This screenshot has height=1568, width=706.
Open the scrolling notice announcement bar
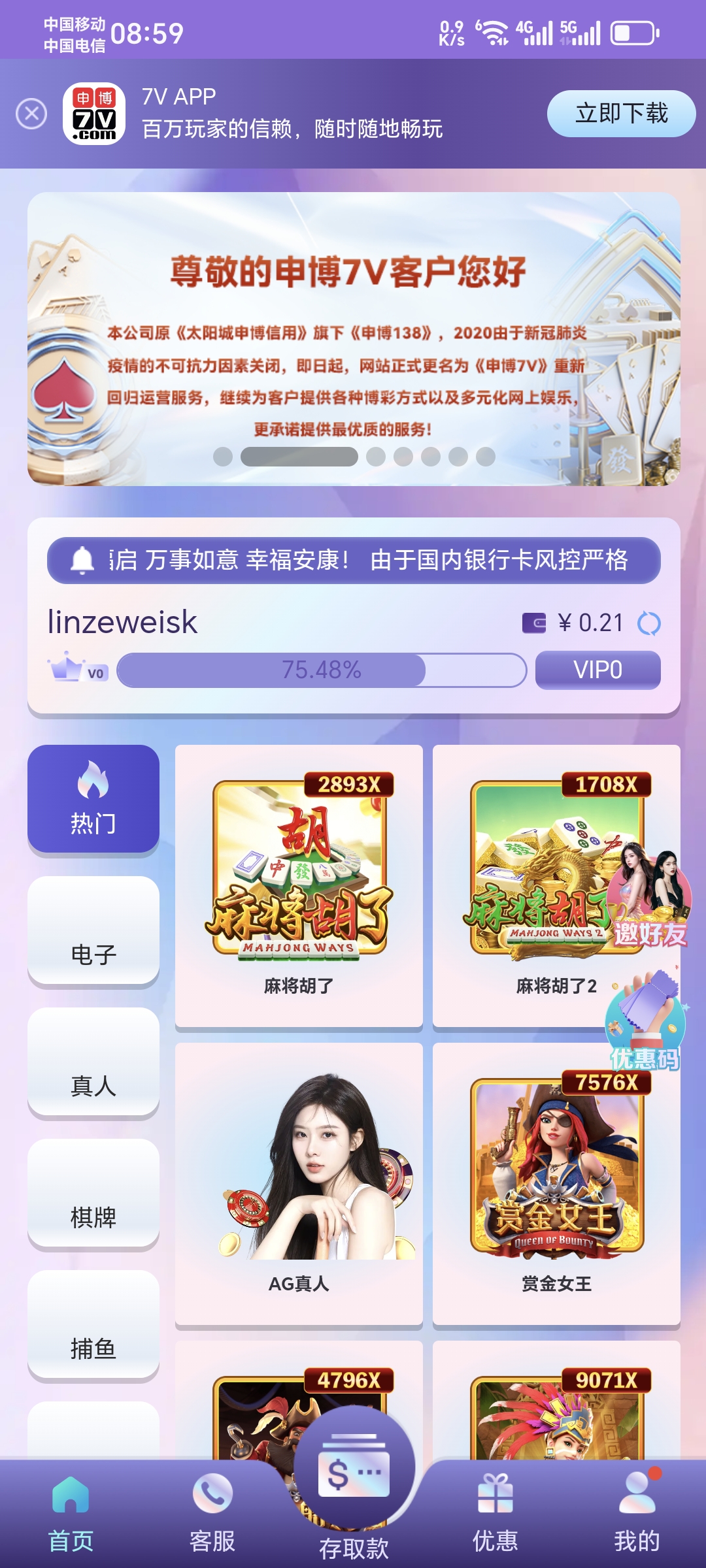pos(353,560)
